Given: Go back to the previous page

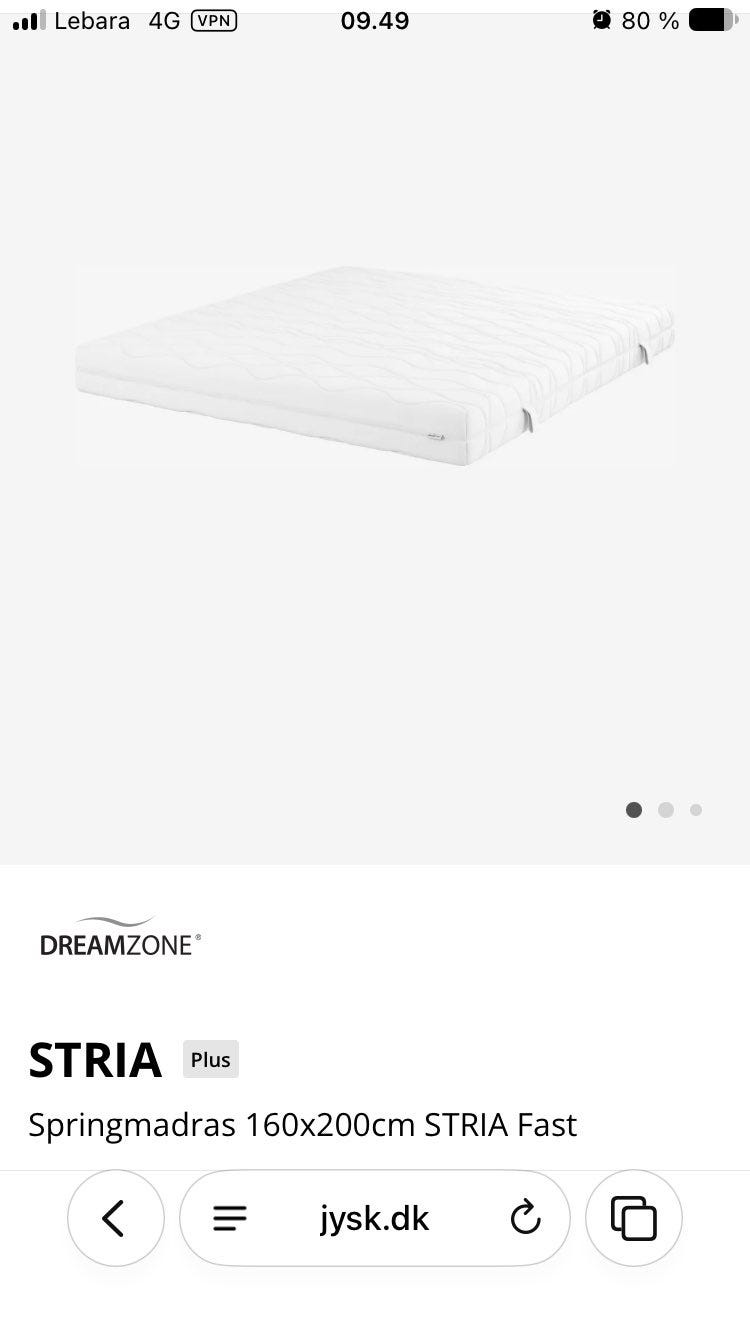Looking at the screenshot, I should tap(115, 1218).
